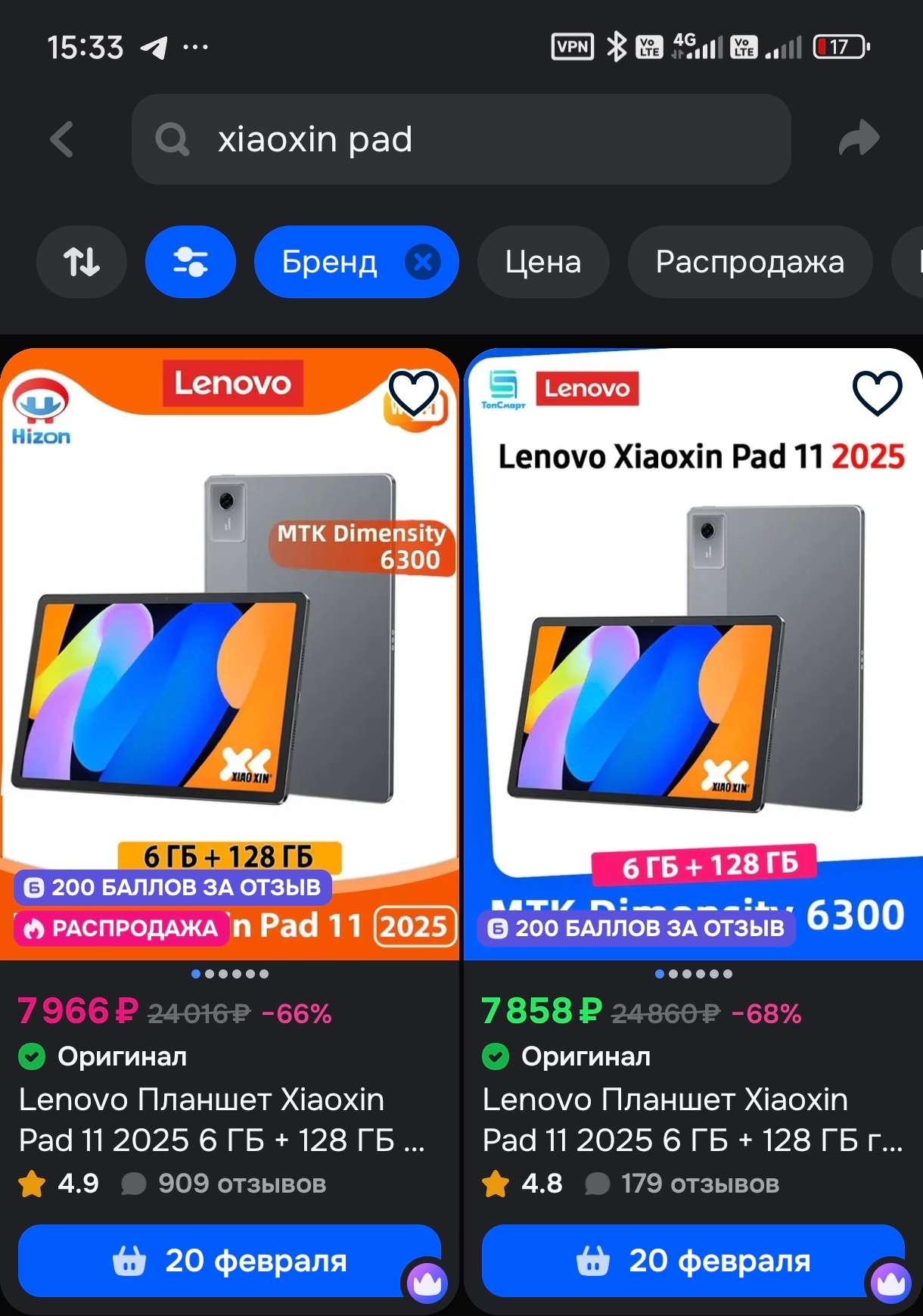Clear the Бренд filter
923x1316 pixels.
point(422,263)
